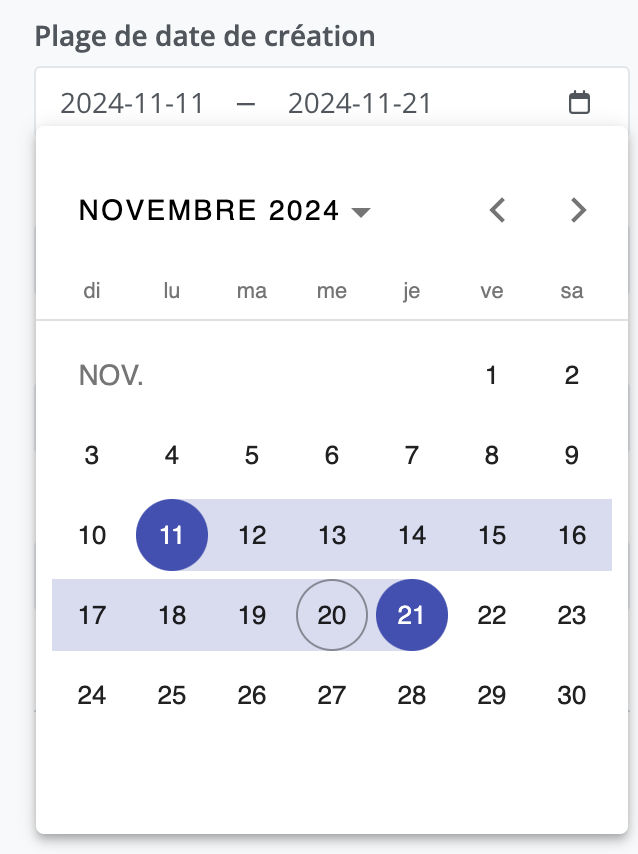Go to the previous month
Viewport: 638px width, 854px height.
click(498, 210)
